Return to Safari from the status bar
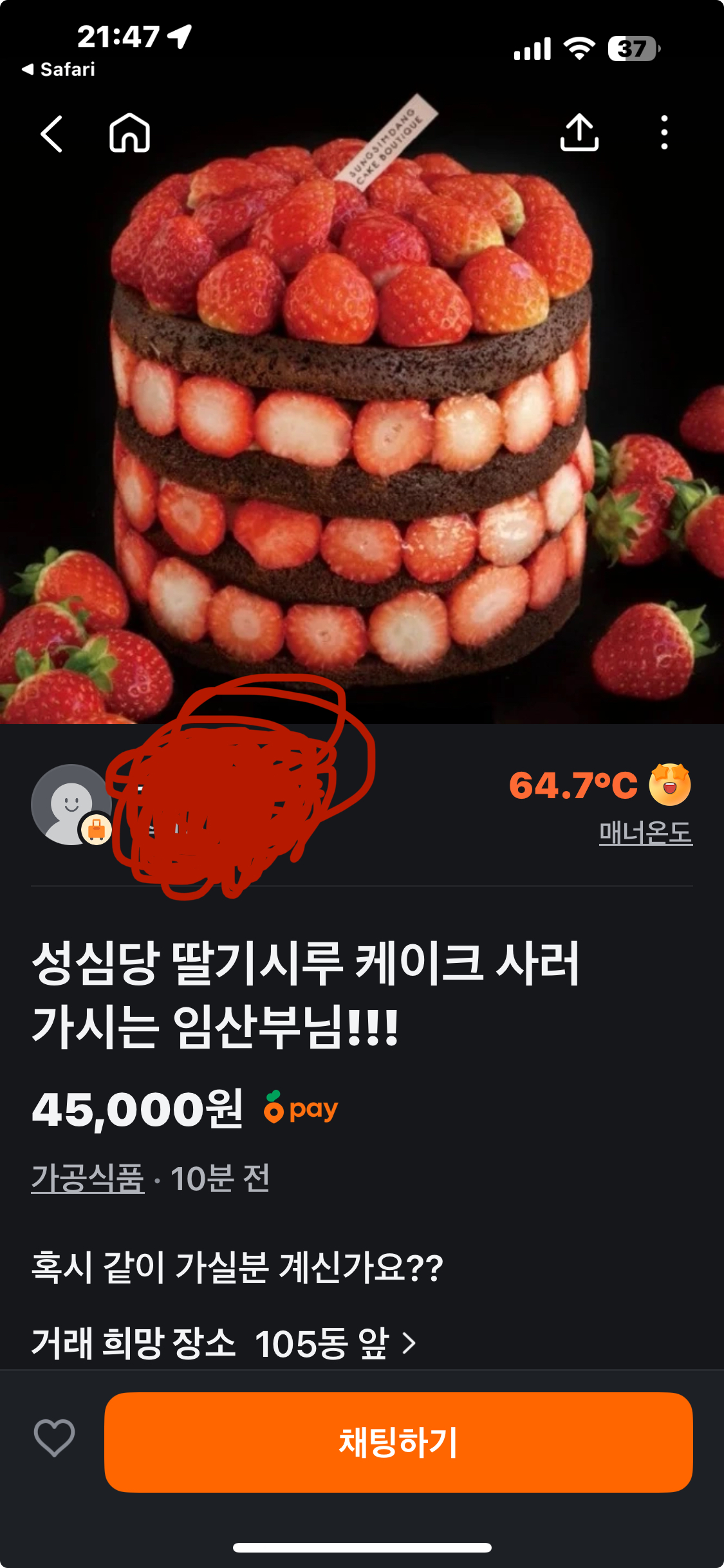Screen dimensions: 724x1568 pyautogui.click(x=58, y=69)
